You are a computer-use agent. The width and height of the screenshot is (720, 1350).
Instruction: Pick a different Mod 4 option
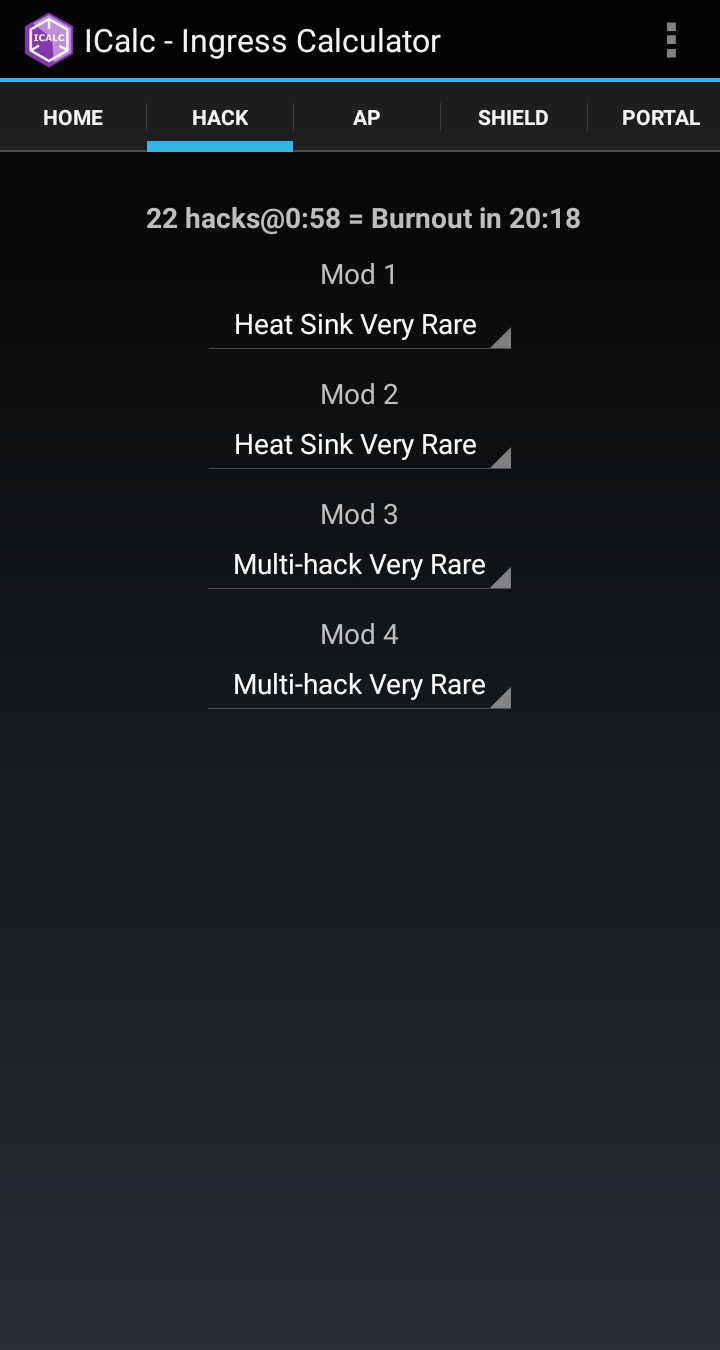click(359, 685)
